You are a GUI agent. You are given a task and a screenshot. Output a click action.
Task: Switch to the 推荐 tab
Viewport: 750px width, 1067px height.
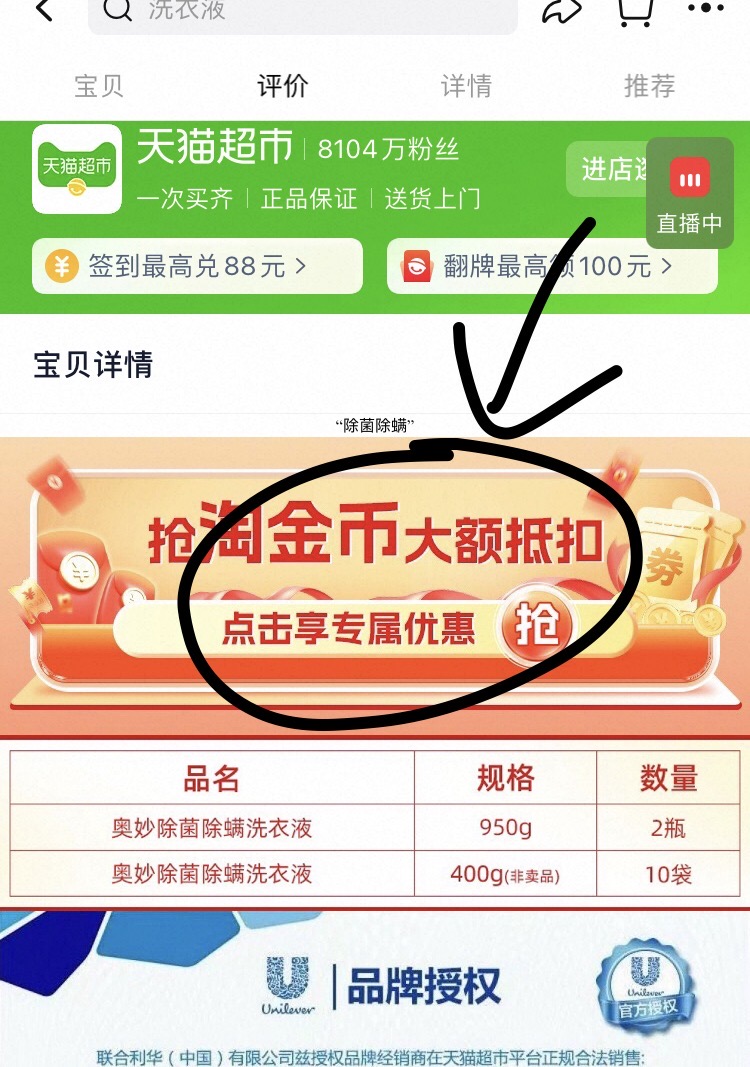649,86
